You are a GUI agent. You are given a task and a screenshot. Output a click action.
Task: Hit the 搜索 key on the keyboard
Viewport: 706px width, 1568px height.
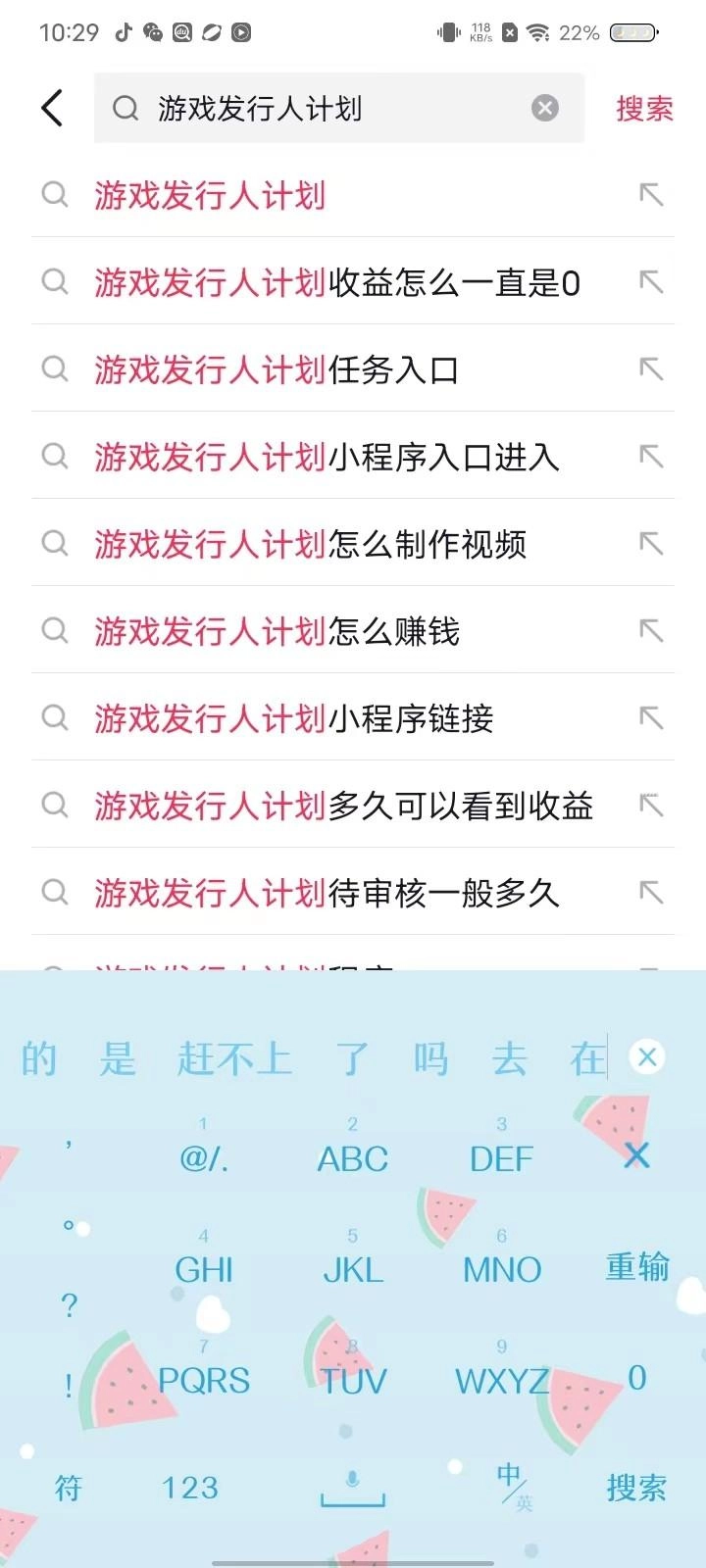(636, 1488)
